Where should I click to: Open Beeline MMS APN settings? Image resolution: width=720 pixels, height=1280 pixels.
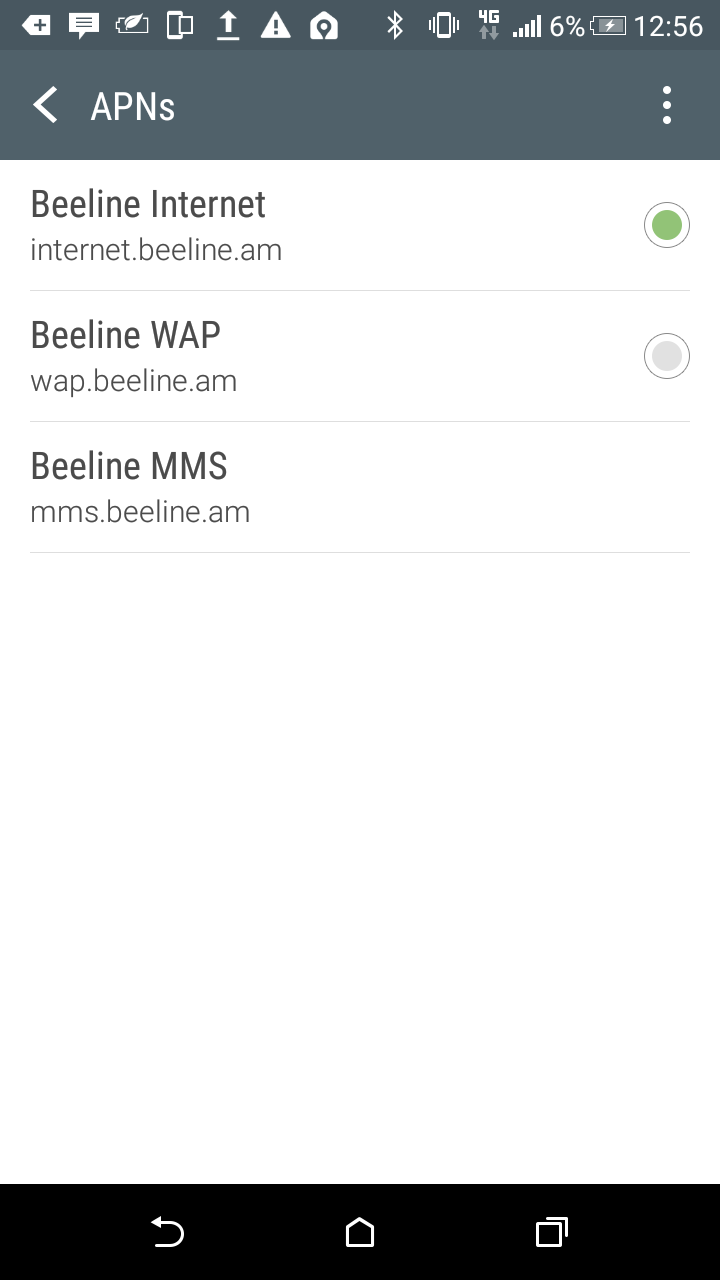(x=300, y=487)
